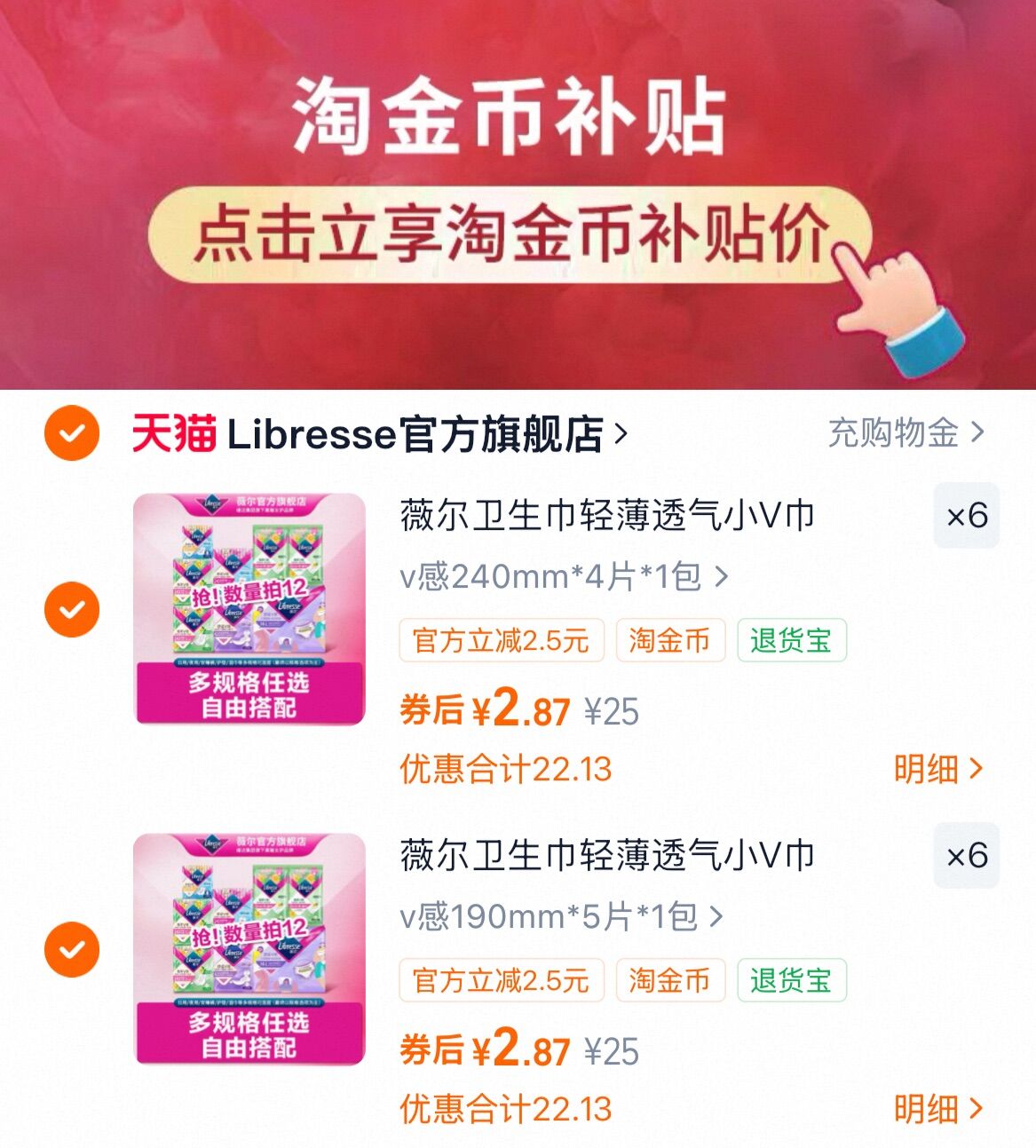
Task: Open the v感190mm product image
Action: (249, 949)
